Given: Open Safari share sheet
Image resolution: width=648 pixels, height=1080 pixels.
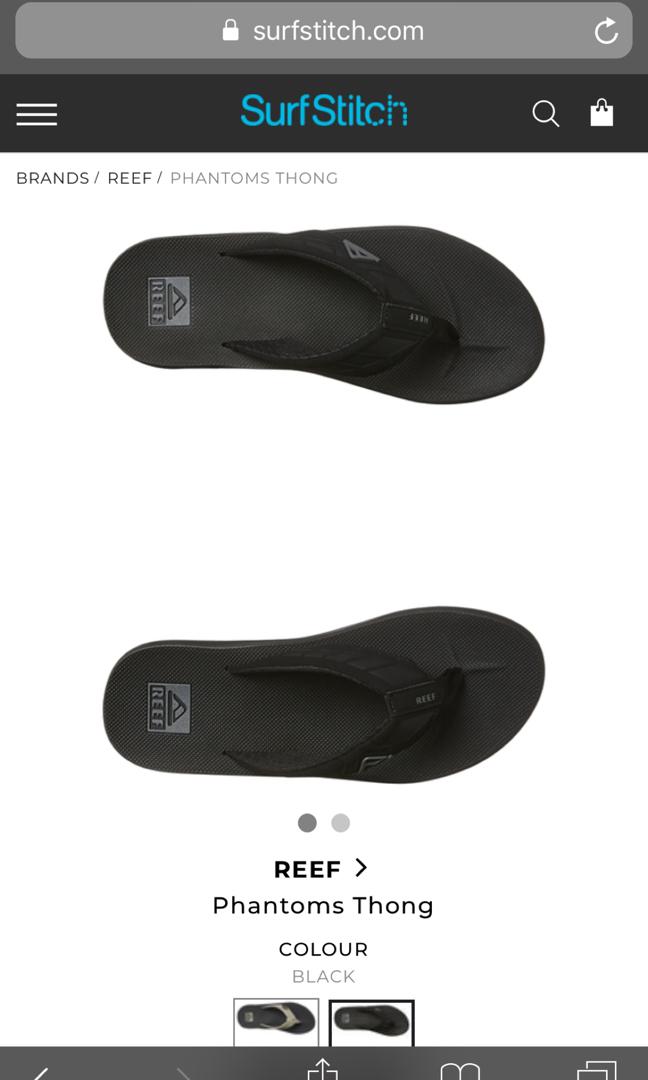Looking at the screenshot, I should pos(323,1070).
